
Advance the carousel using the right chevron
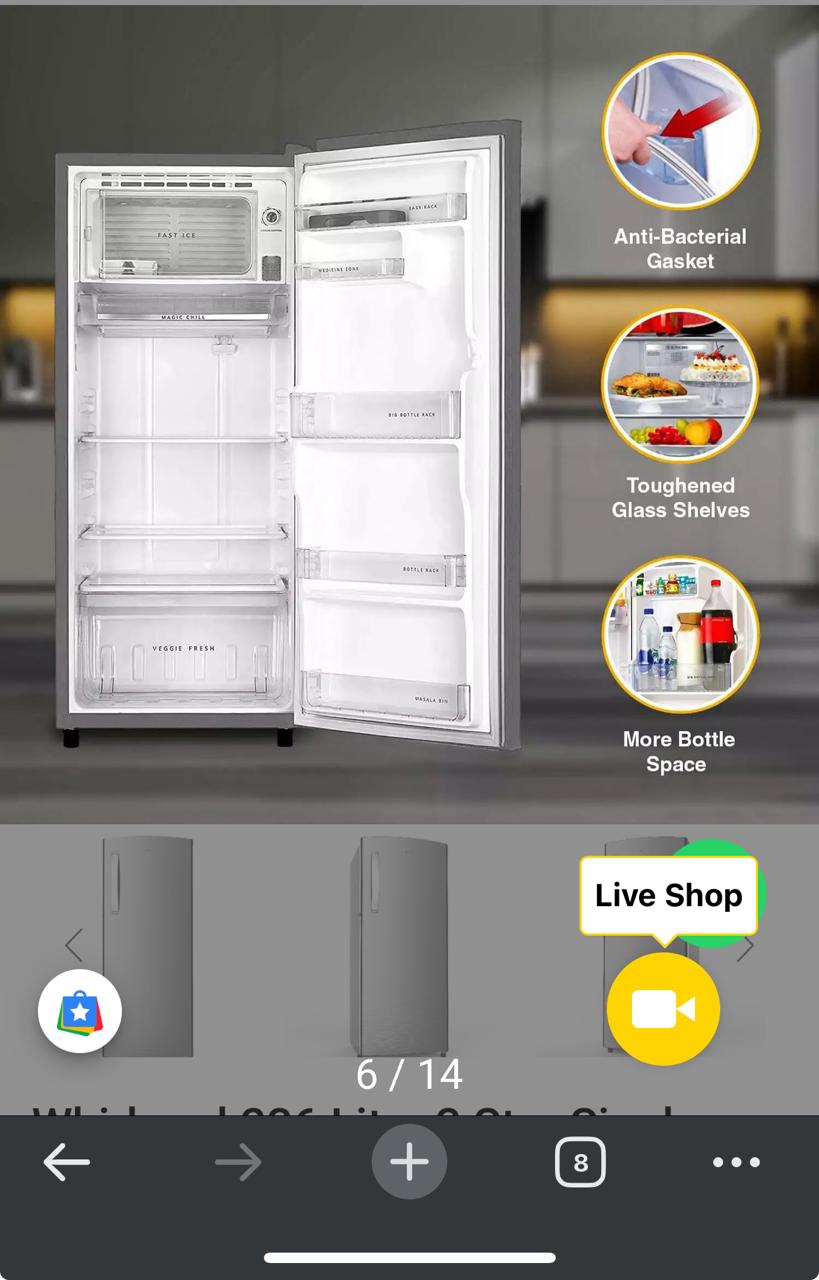[x=745, y=945]
